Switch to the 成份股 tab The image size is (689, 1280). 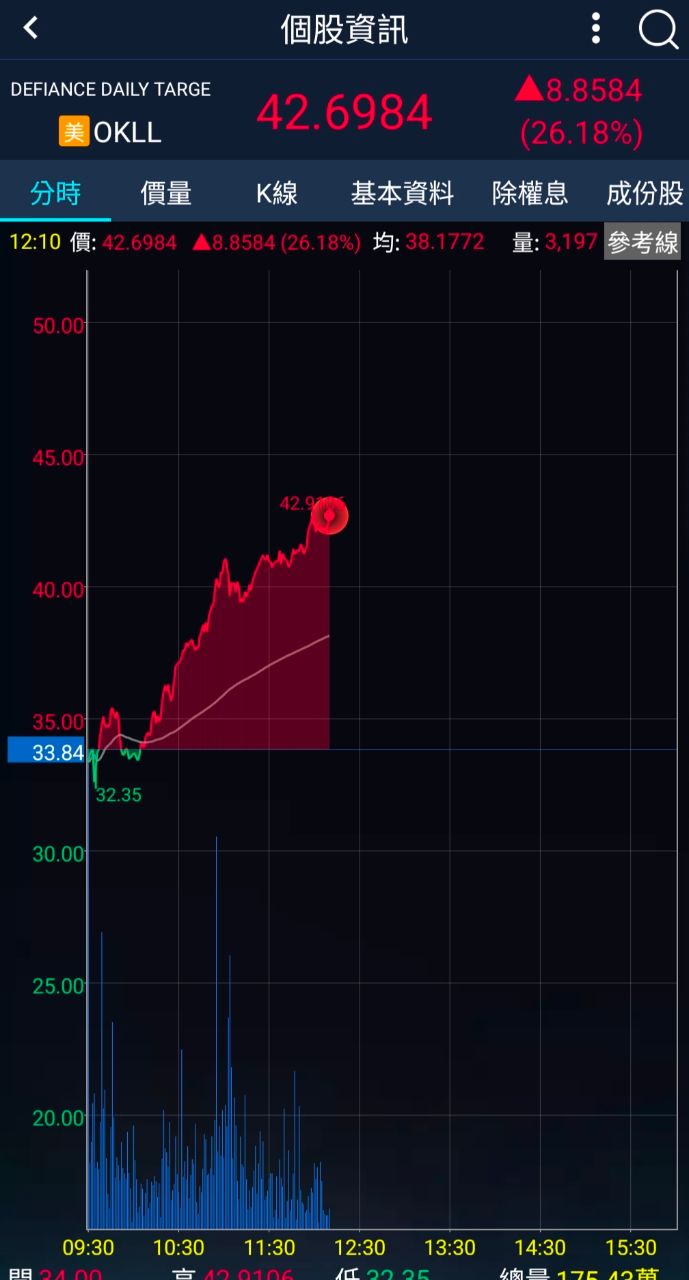(x=645, y=192)
